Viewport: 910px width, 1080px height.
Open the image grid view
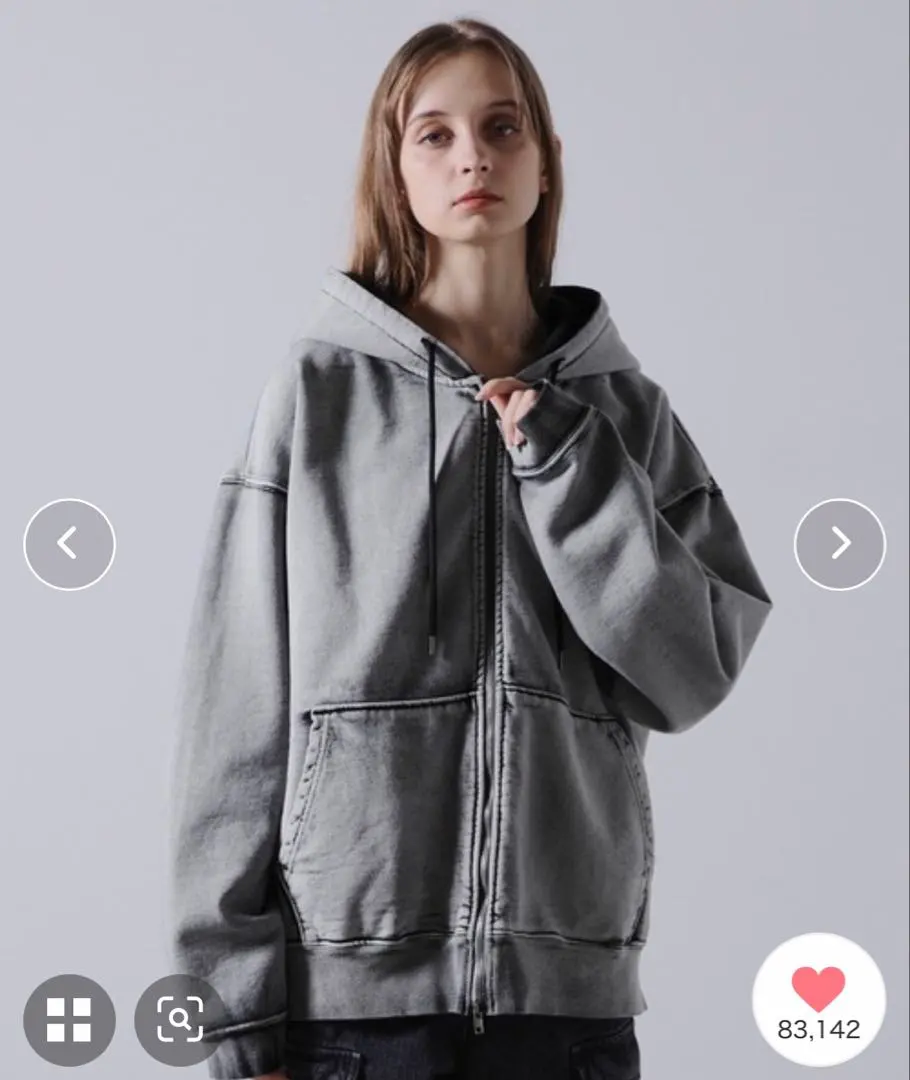click(x=69, y=1019)
